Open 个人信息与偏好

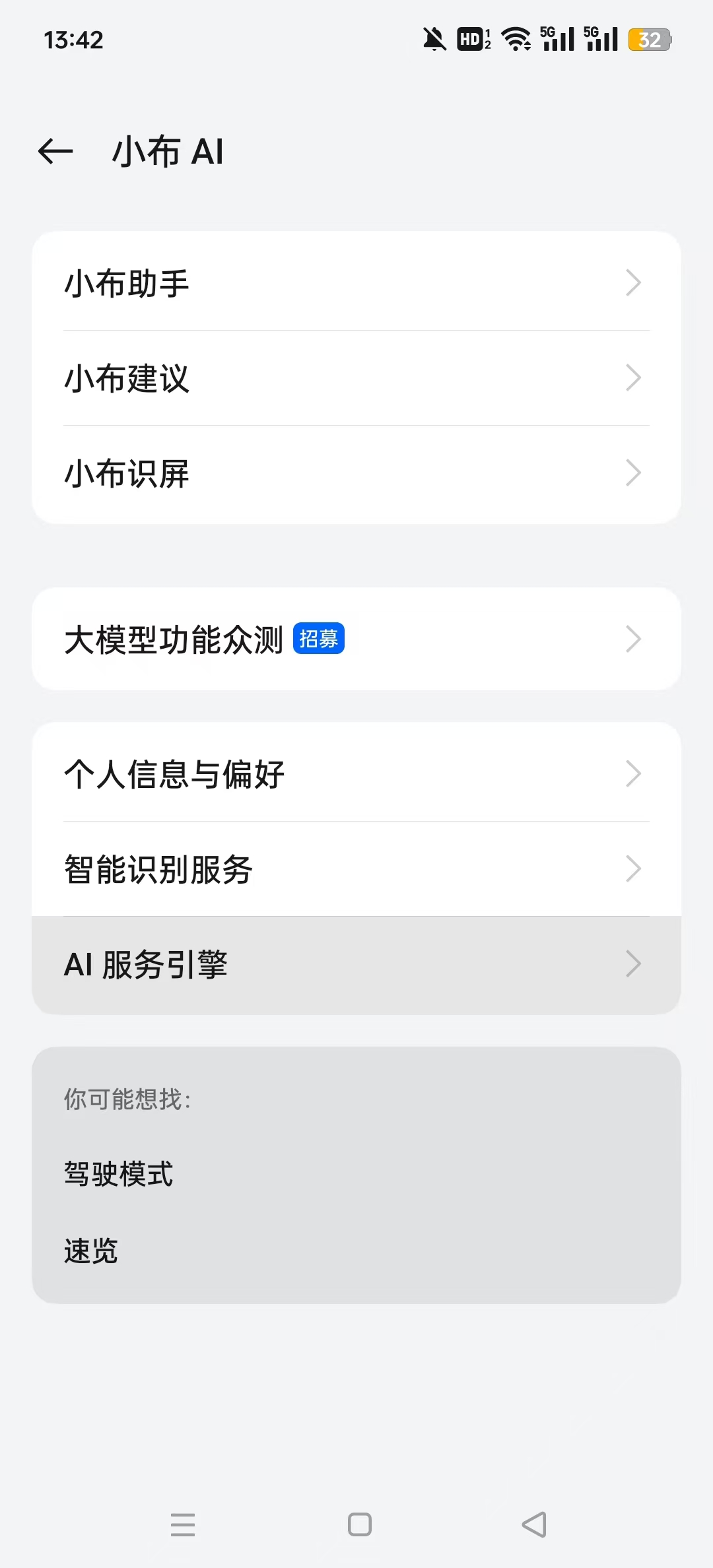click(x=356, y=773)
